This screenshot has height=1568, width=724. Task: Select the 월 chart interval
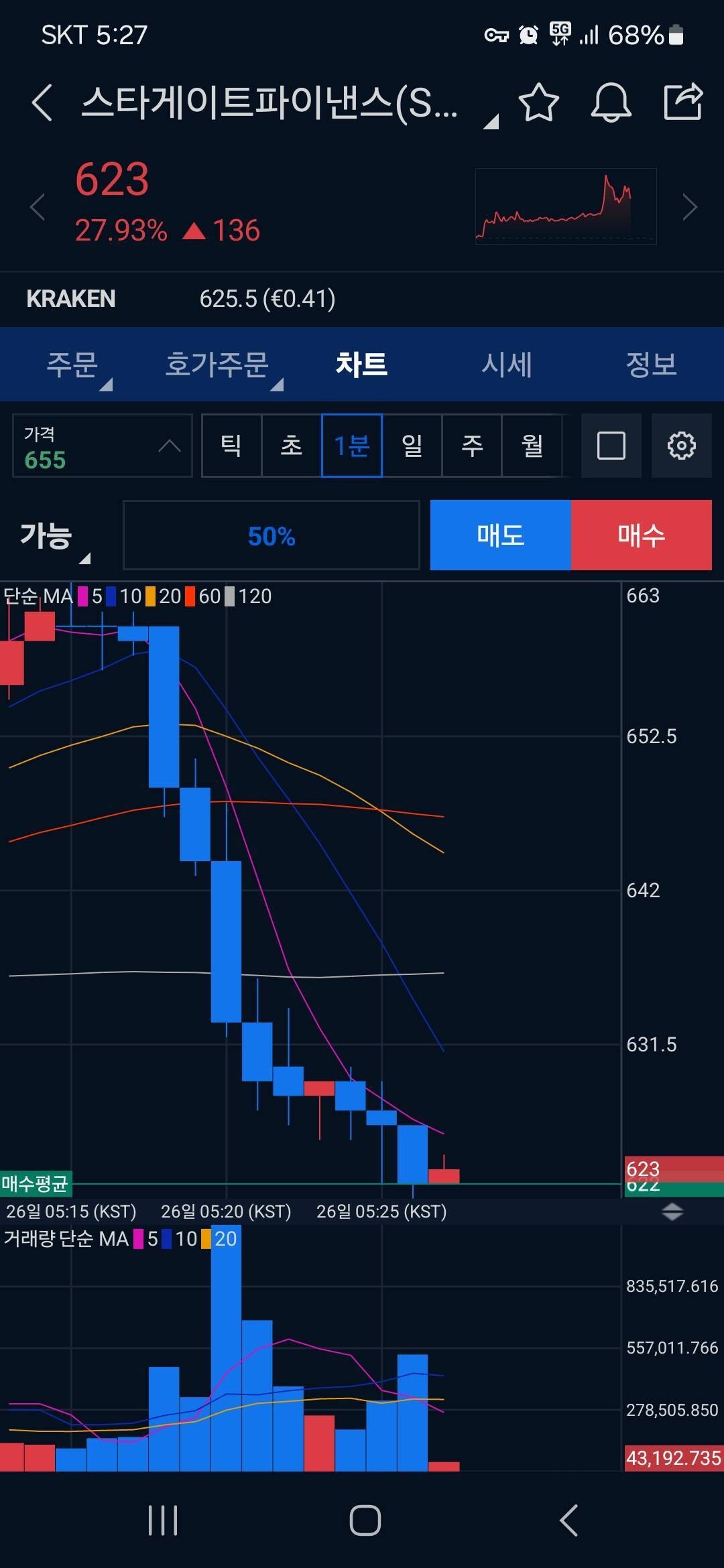[532, 446]
